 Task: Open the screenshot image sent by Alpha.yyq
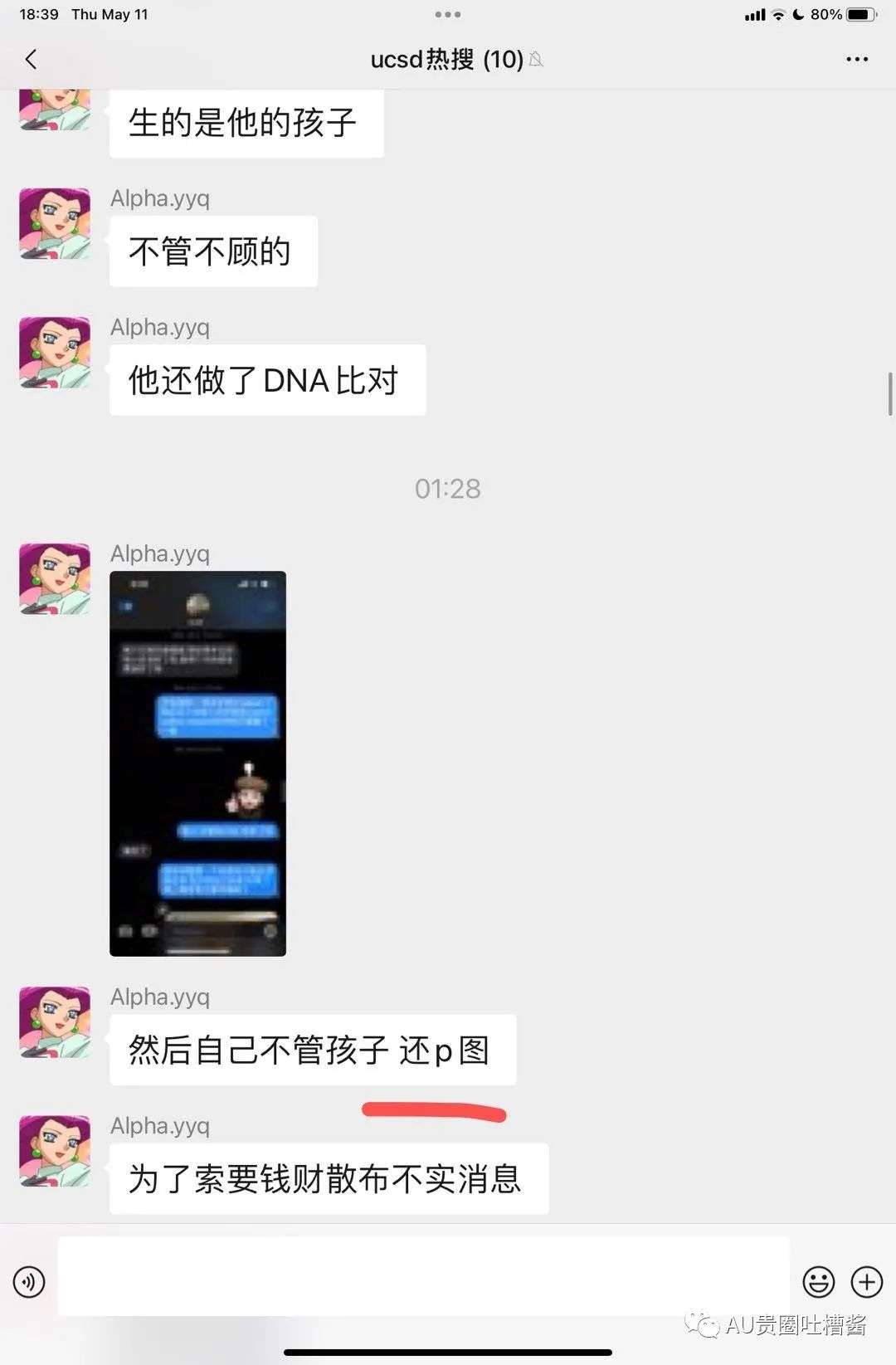[197, 763]
